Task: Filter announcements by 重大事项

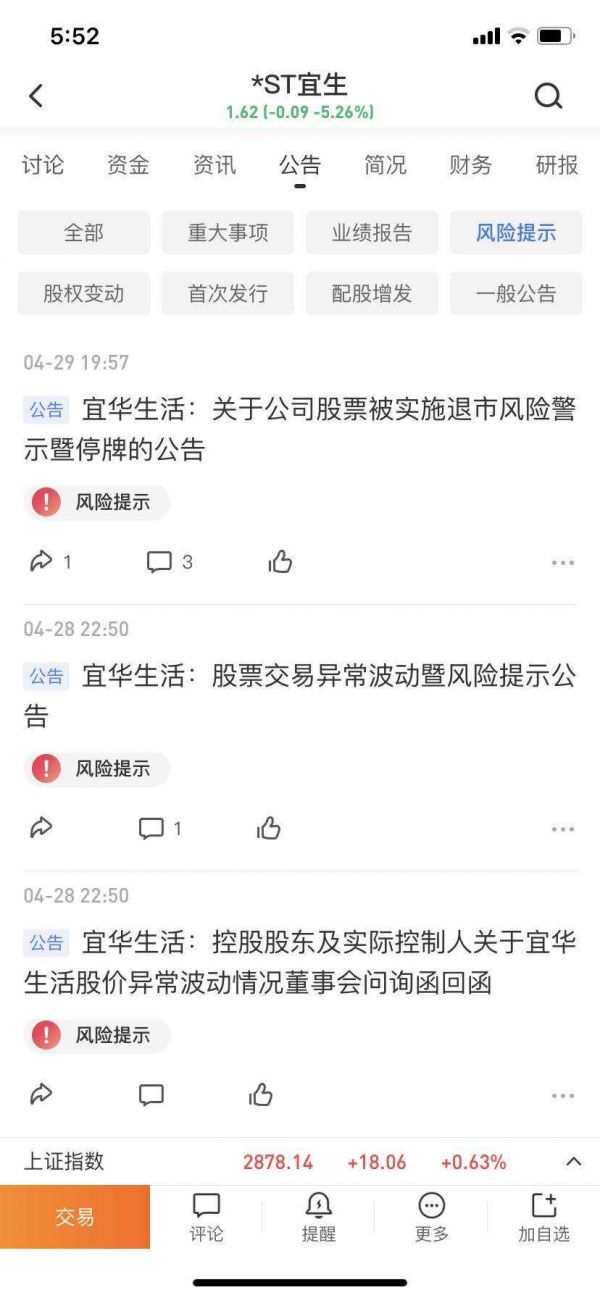Action: pyautogui.click(x=228, y=233)
